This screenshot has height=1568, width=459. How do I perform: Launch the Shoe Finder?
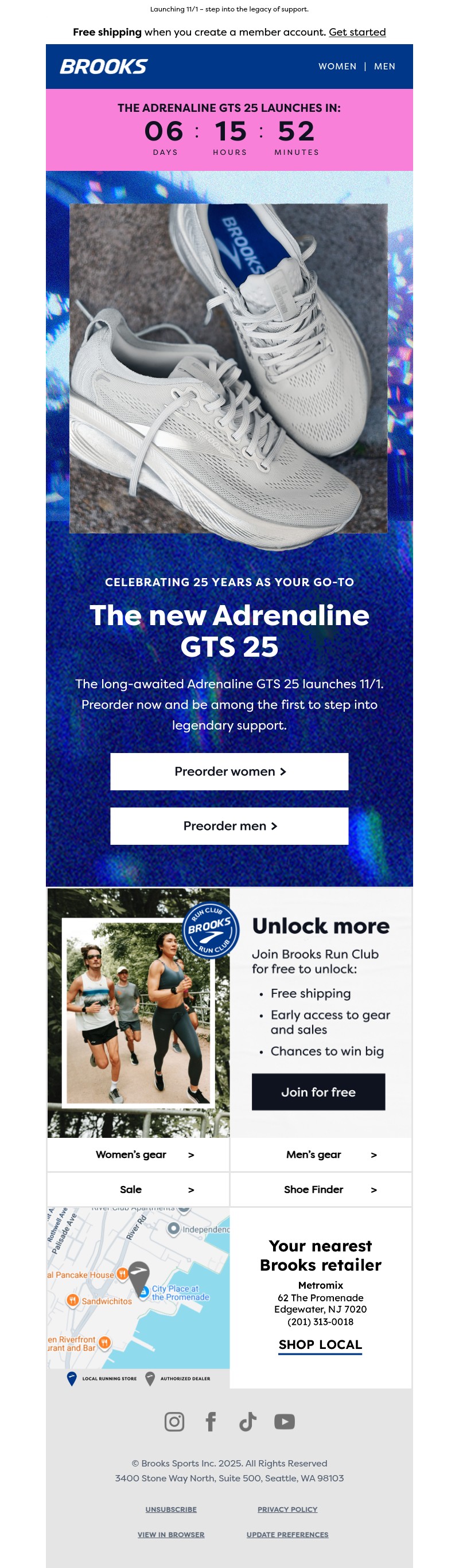(x=321, y=1189)
